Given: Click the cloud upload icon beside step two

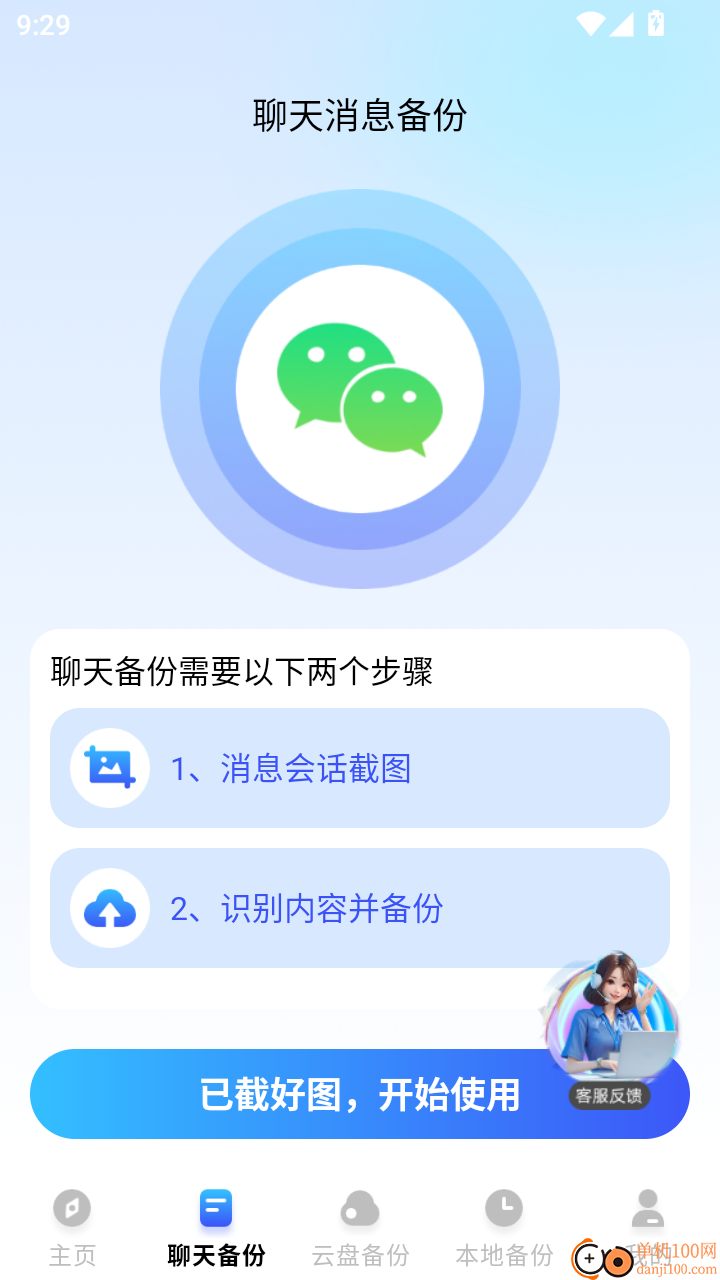Looking at the screenshot, I should coord(110,908).
